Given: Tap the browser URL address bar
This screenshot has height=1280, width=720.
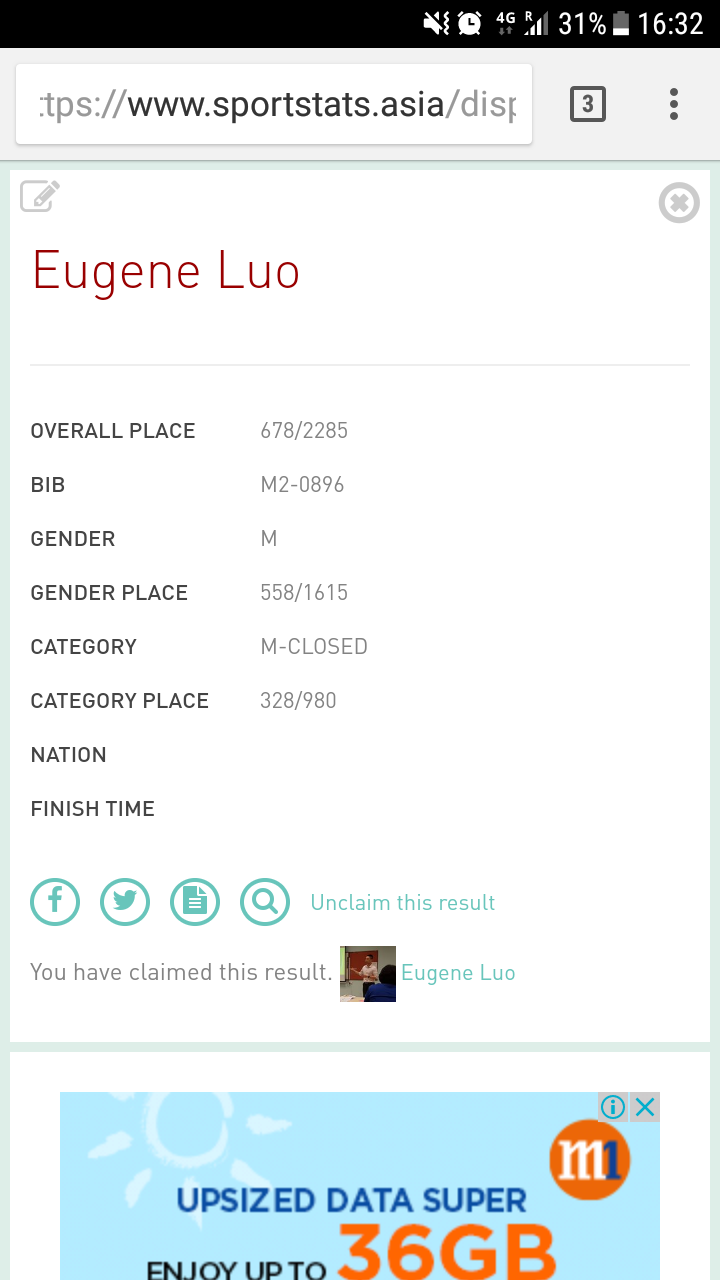Looking at the screenshot, I should (x=274, y=104).
